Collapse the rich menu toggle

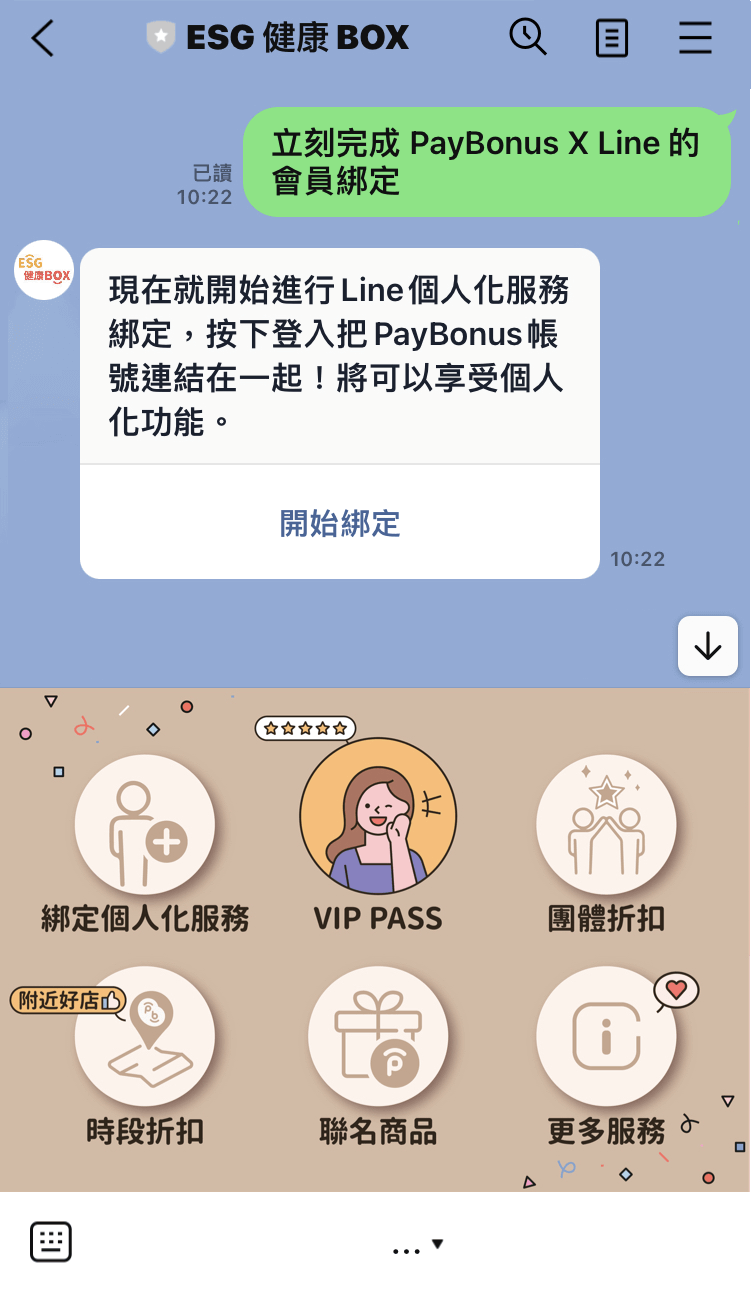[417, 1246]
